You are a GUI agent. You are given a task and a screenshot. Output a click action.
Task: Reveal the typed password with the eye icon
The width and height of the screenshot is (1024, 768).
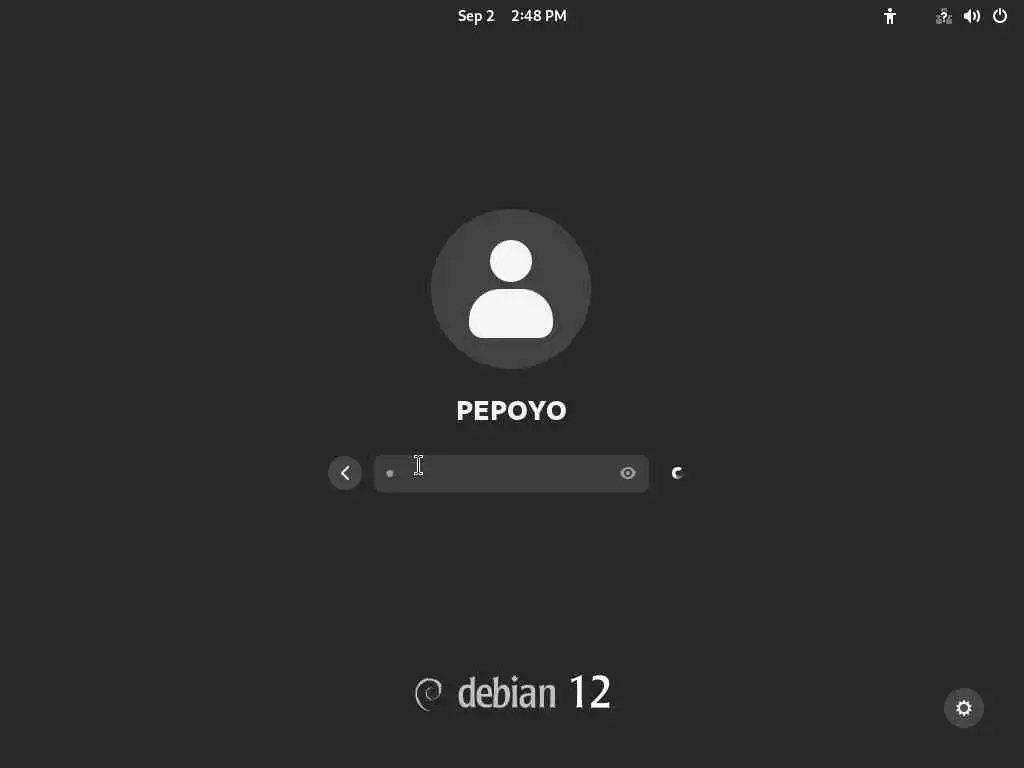click(x=628, y=473)
